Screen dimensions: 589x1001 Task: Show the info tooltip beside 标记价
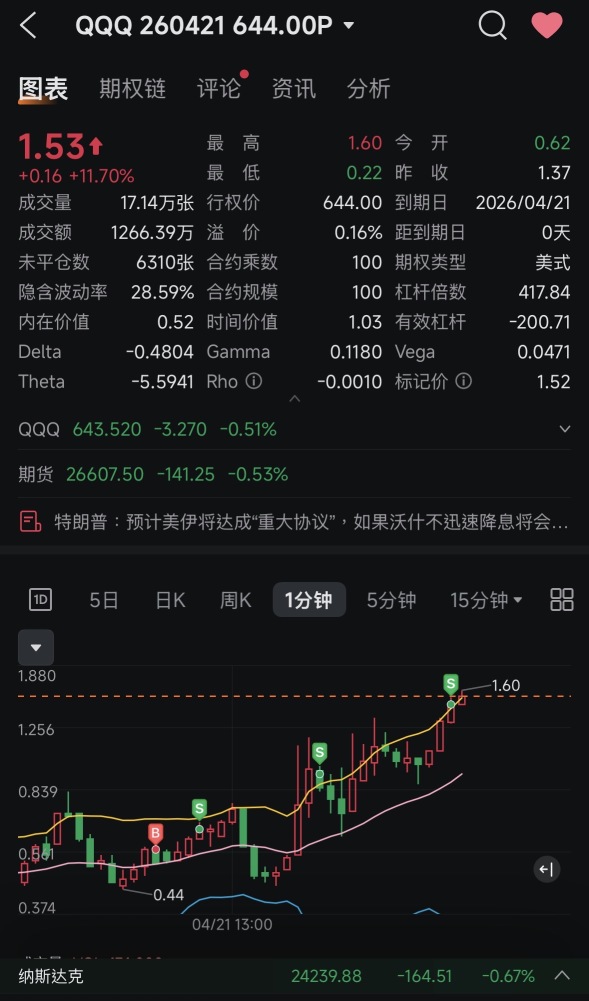point(464,382)
